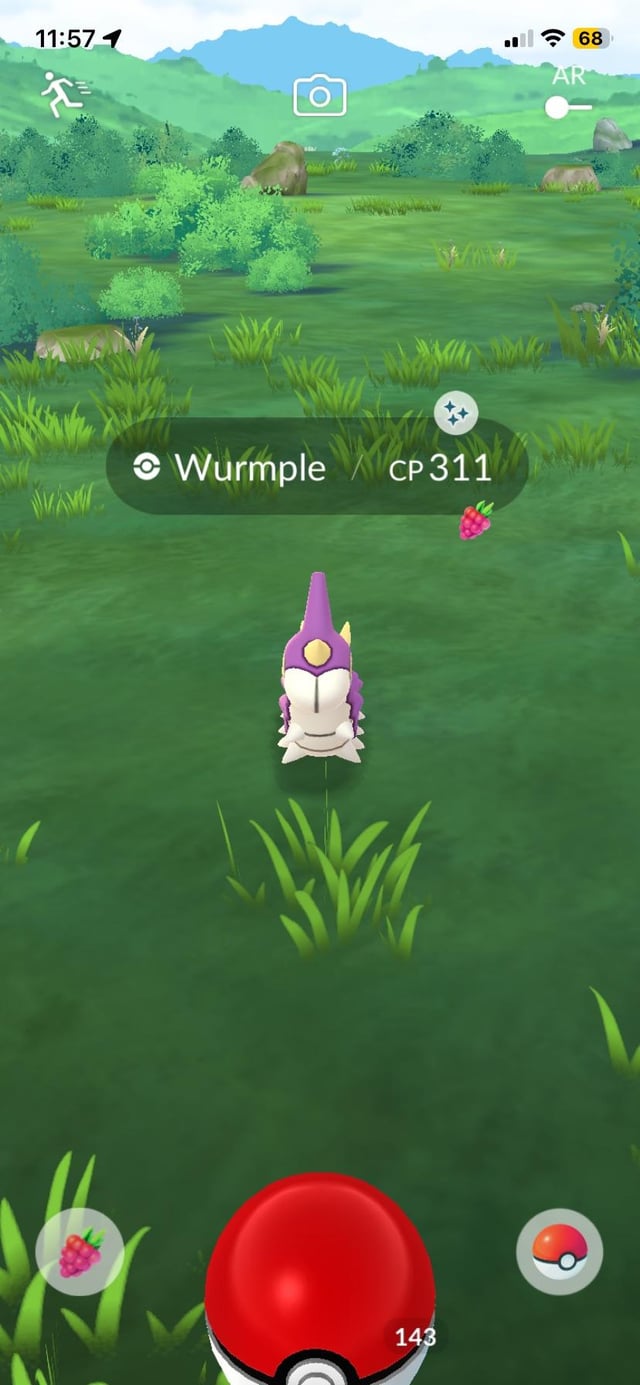Viewport: 640px width, 1385px height.
Task: Open the berry selection button
Action: pos(80,1251)
